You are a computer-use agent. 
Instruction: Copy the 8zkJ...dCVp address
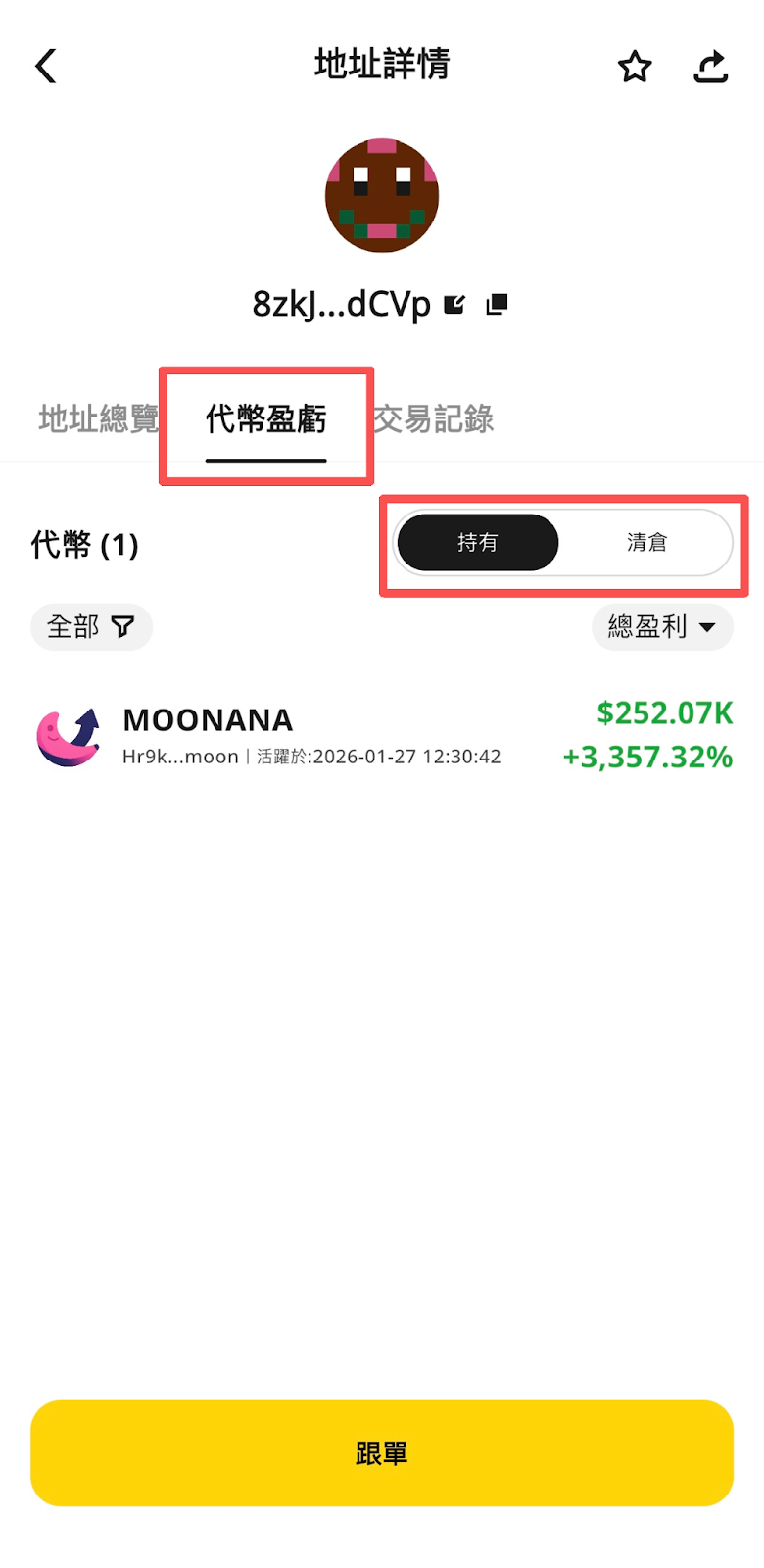[498, 304]
